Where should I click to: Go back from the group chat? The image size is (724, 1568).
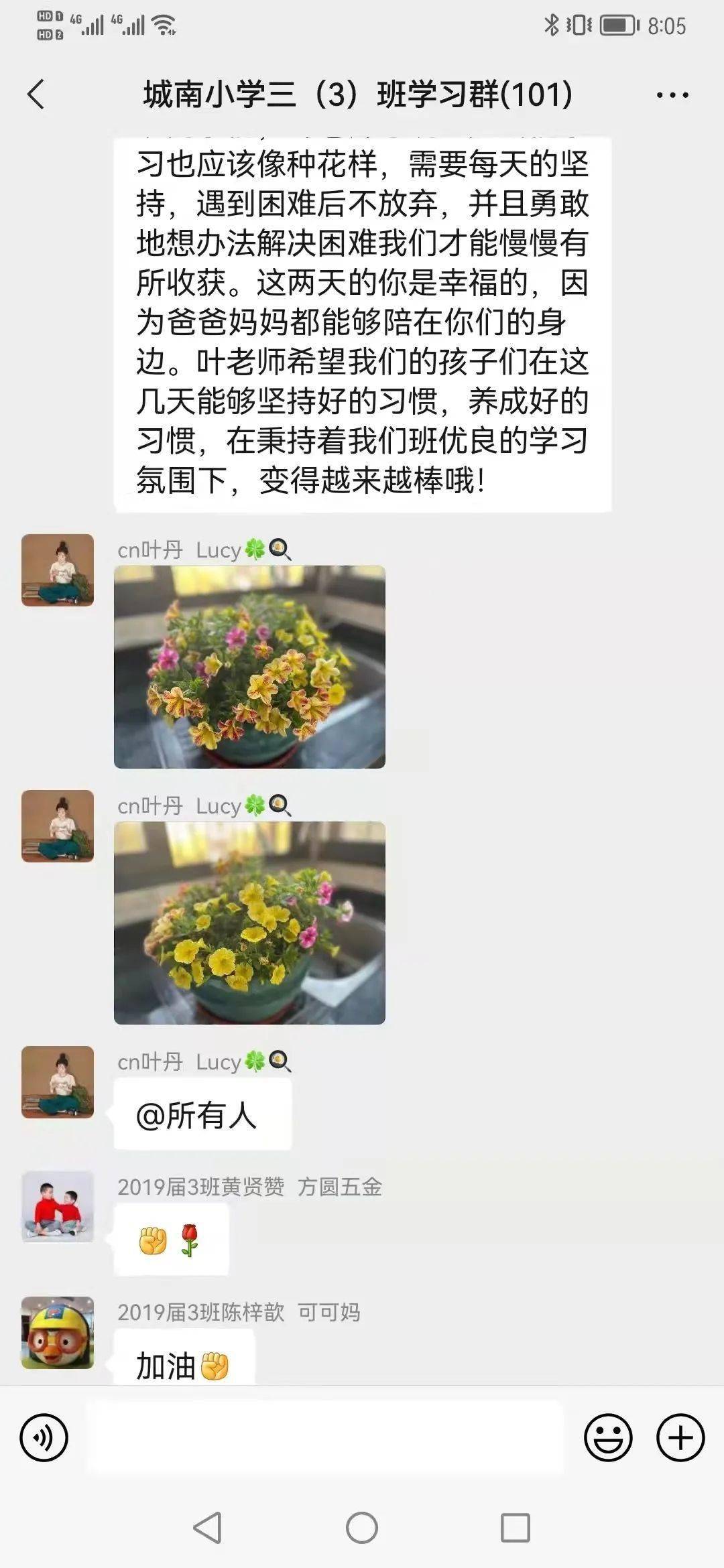pos(36,94)
